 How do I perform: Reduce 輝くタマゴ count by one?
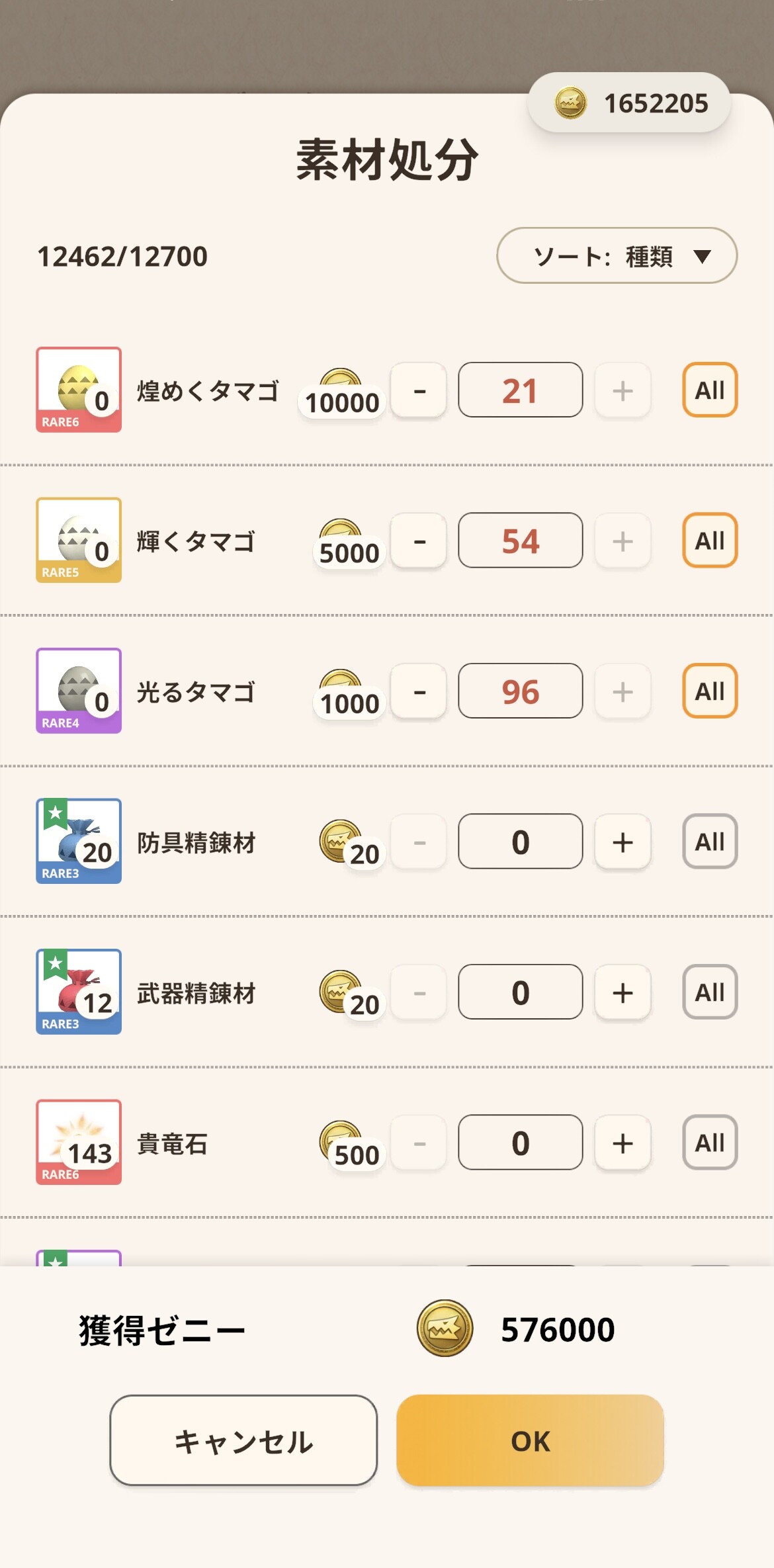(419, 541)
